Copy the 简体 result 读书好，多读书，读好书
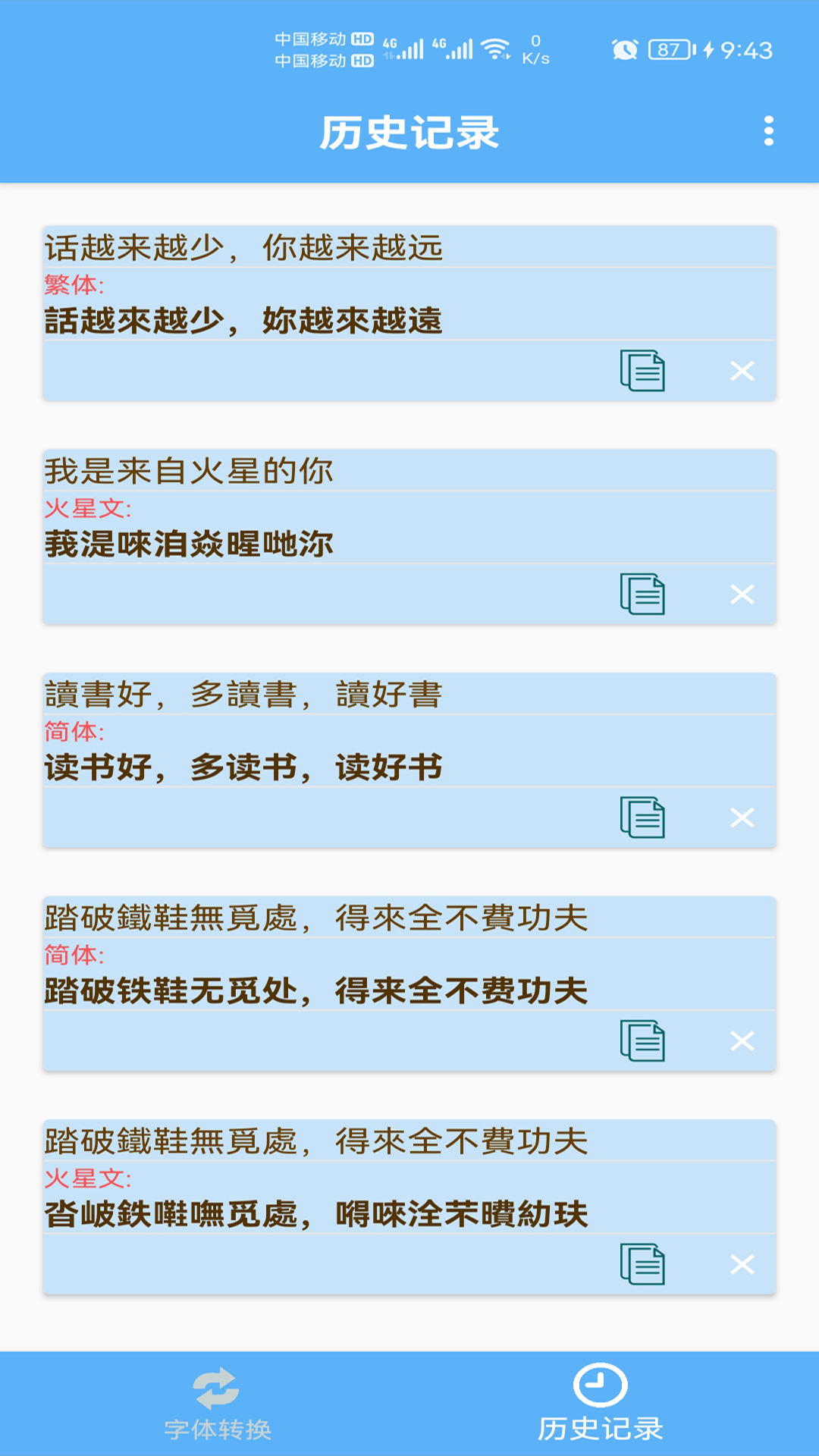The image size is (819, 1456). [642, 818]
